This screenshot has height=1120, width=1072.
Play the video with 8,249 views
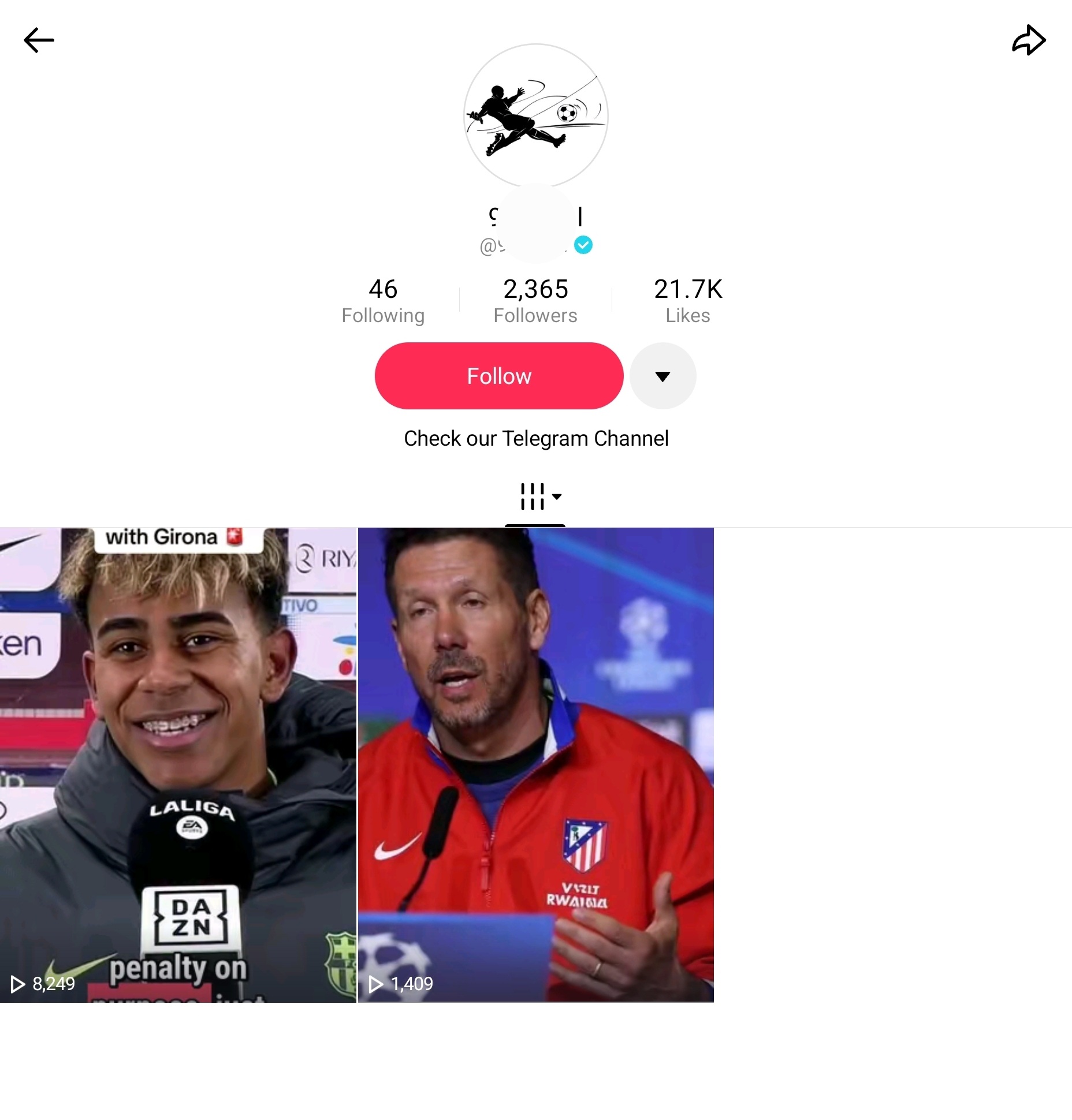click(178, 764)
